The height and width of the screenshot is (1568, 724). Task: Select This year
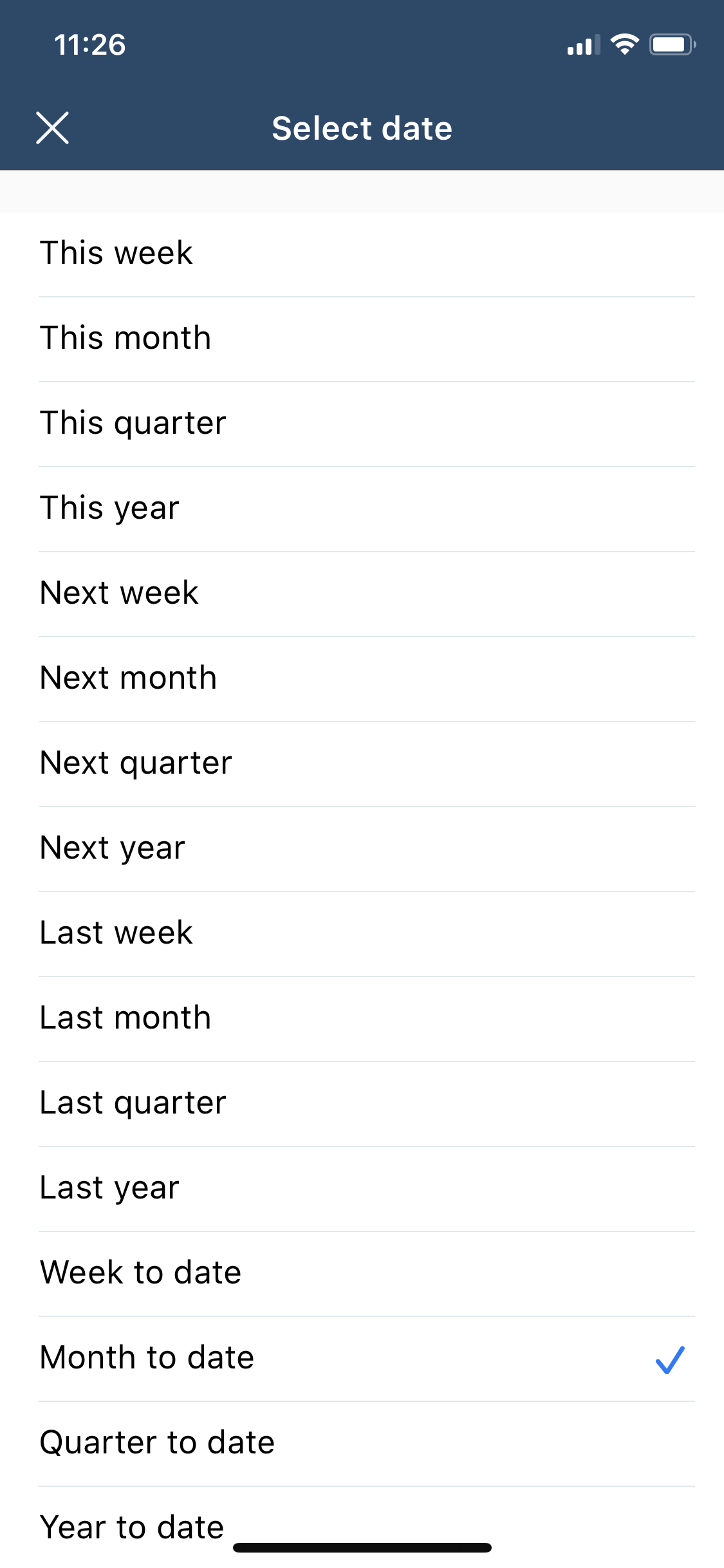coord(362,509)
